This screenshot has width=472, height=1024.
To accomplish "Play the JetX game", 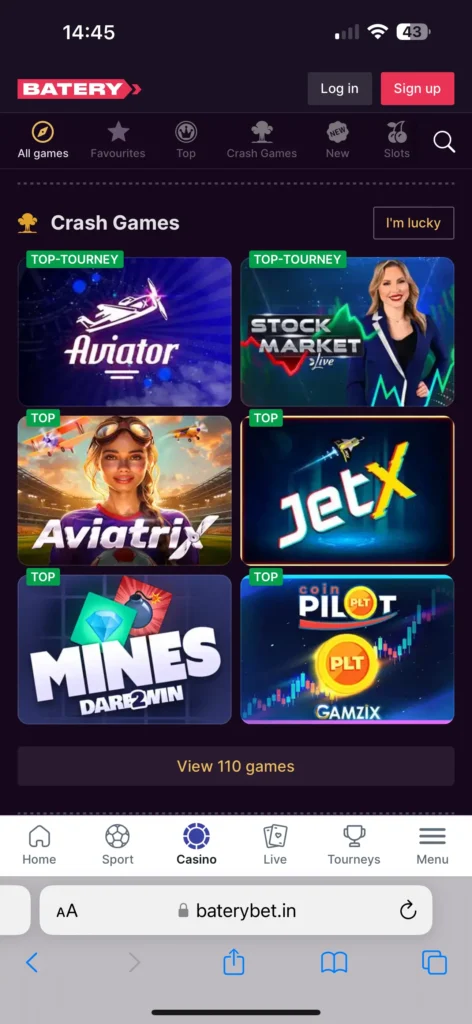I will pyautogui.click(x=347, y=490).
